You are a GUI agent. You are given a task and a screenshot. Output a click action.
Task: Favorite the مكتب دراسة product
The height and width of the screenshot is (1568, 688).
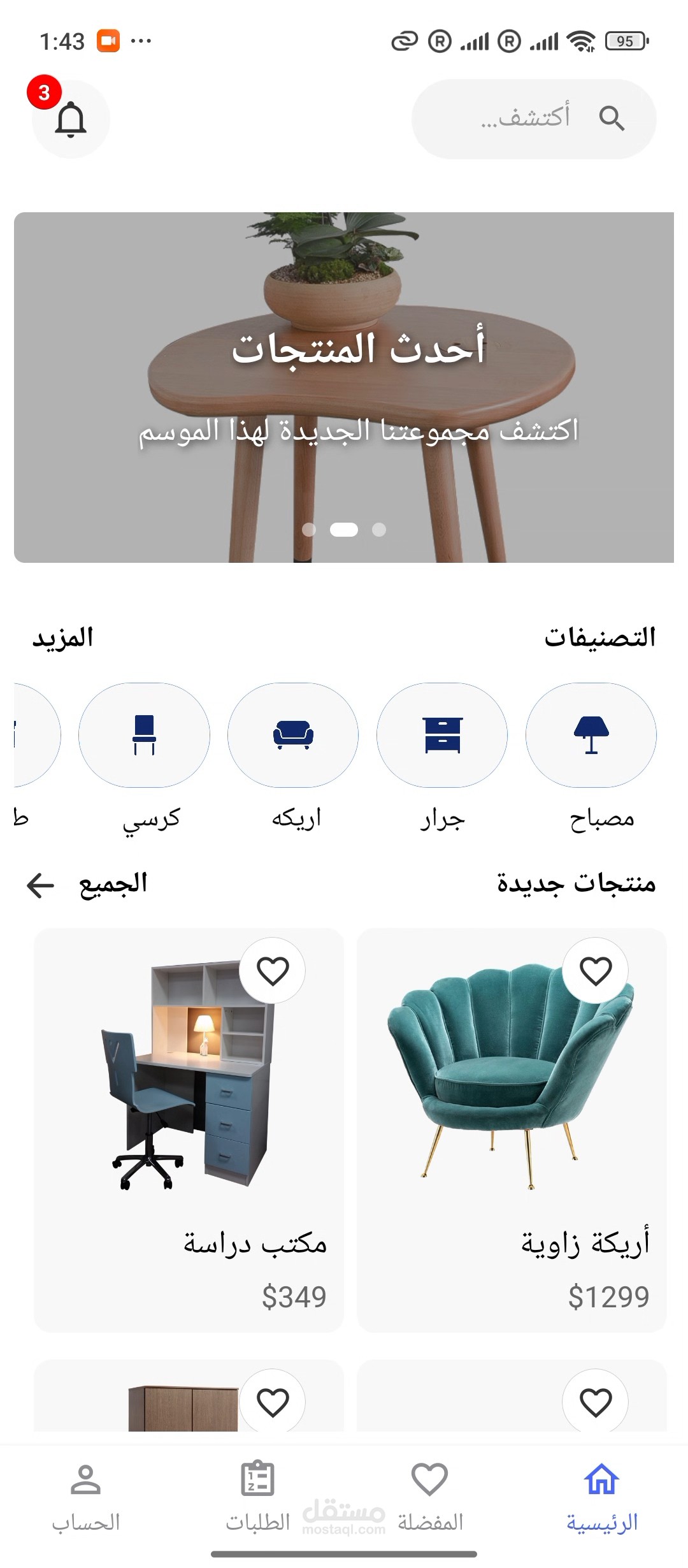point(273,971)
